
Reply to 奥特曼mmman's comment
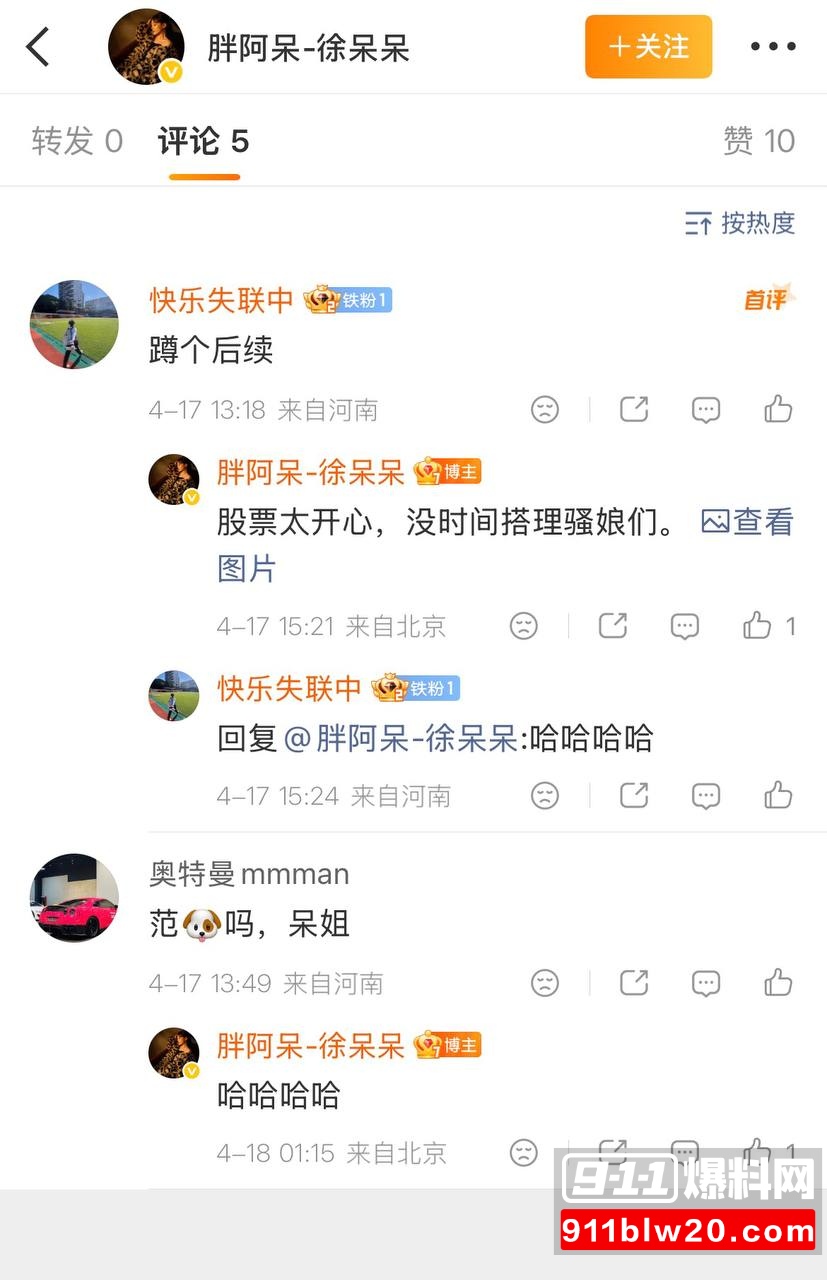point(705,983)
